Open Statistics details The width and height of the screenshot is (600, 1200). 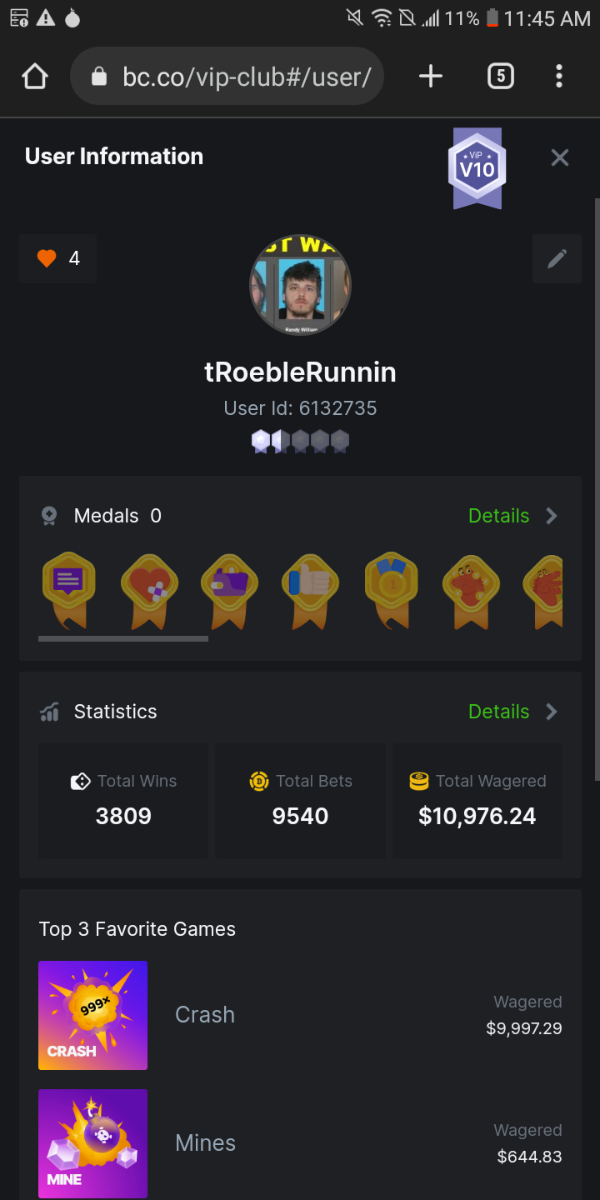pyautogui.click(x=512, y=712)
